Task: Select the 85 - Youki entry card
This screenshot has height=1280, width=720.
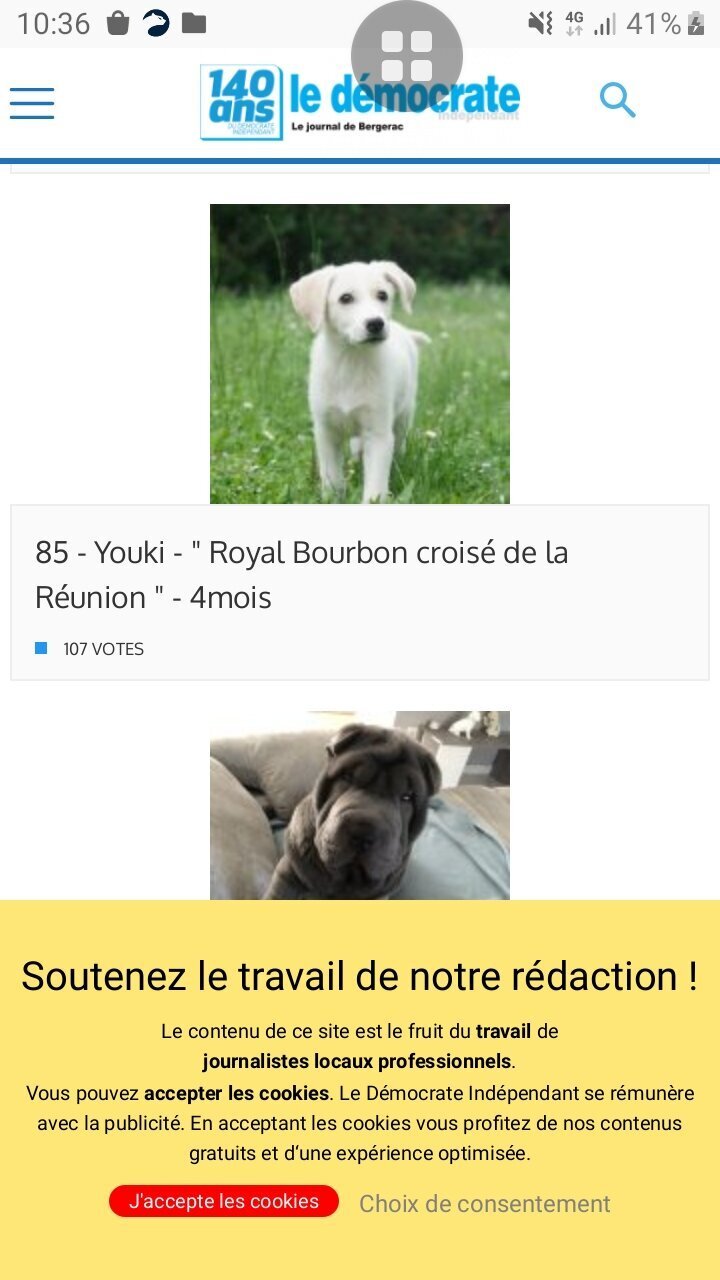Action: pyautogui.click(x=360, y=593)
